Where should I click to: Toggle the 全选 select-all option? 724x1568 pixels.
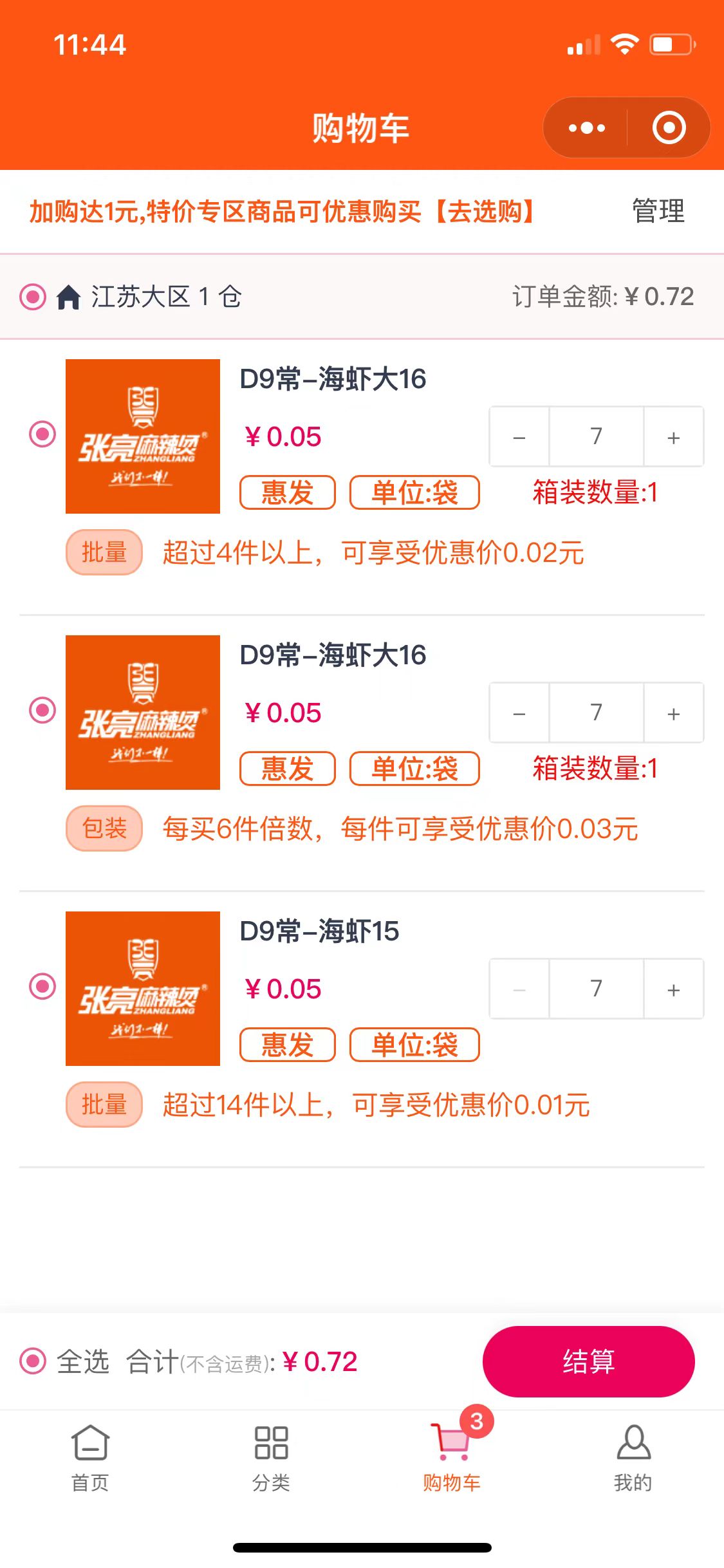pos(33,1361)
